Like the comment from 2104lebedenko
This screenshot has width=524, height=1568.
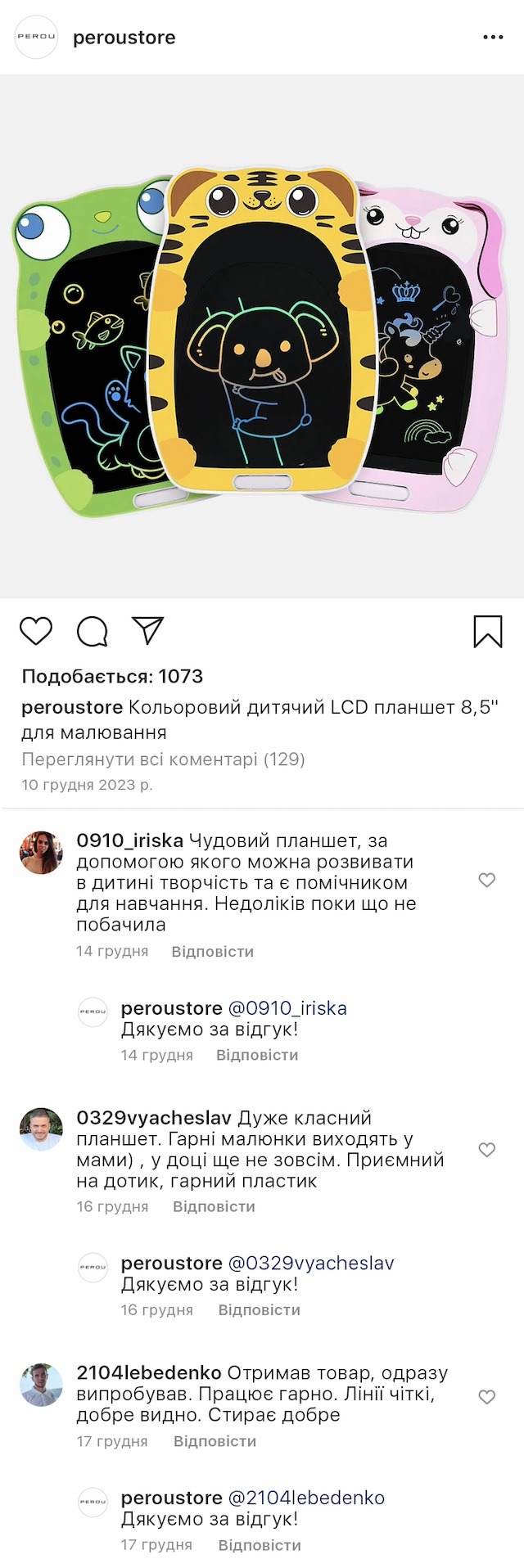point(487,1397)
